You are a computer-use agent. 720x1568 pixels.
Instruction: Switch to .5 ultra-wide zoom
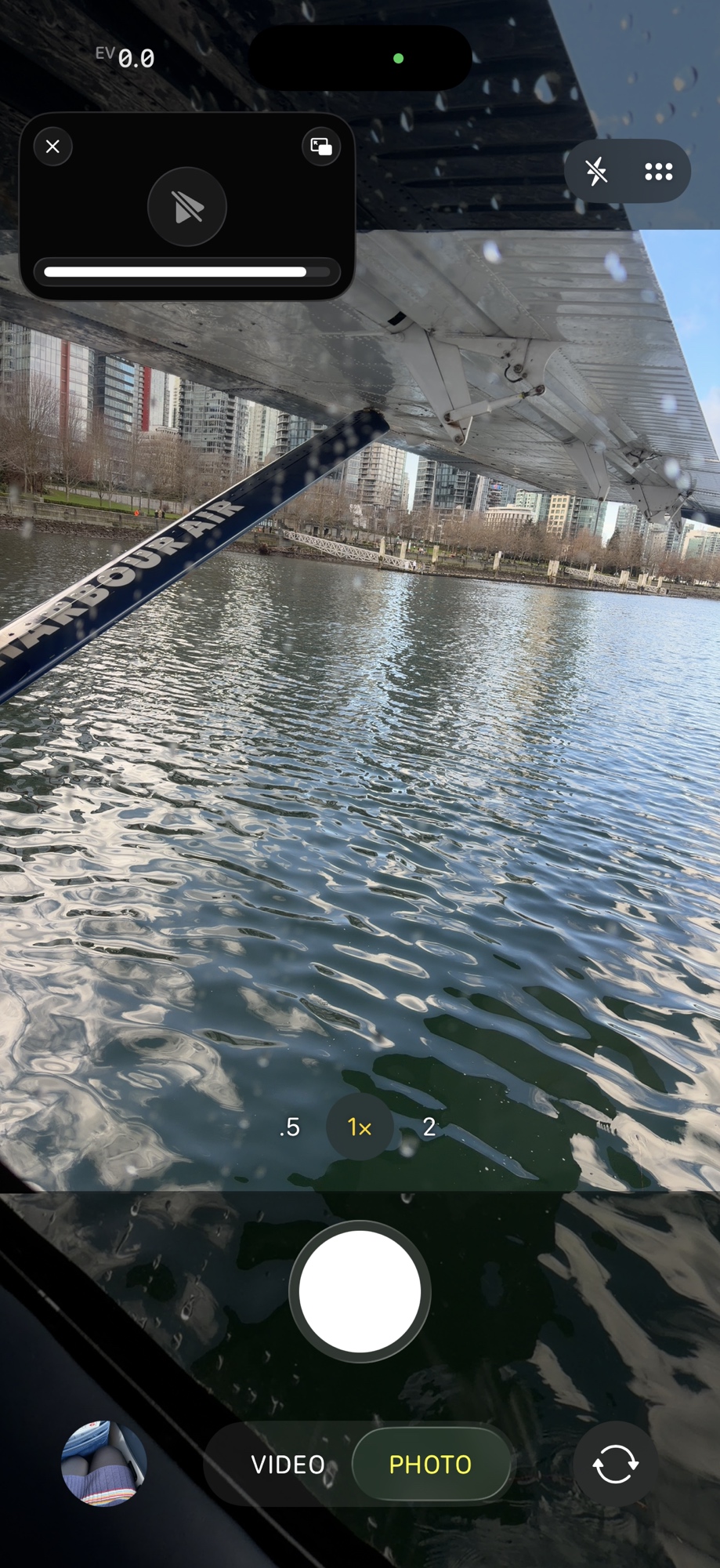pos(290,1127)
